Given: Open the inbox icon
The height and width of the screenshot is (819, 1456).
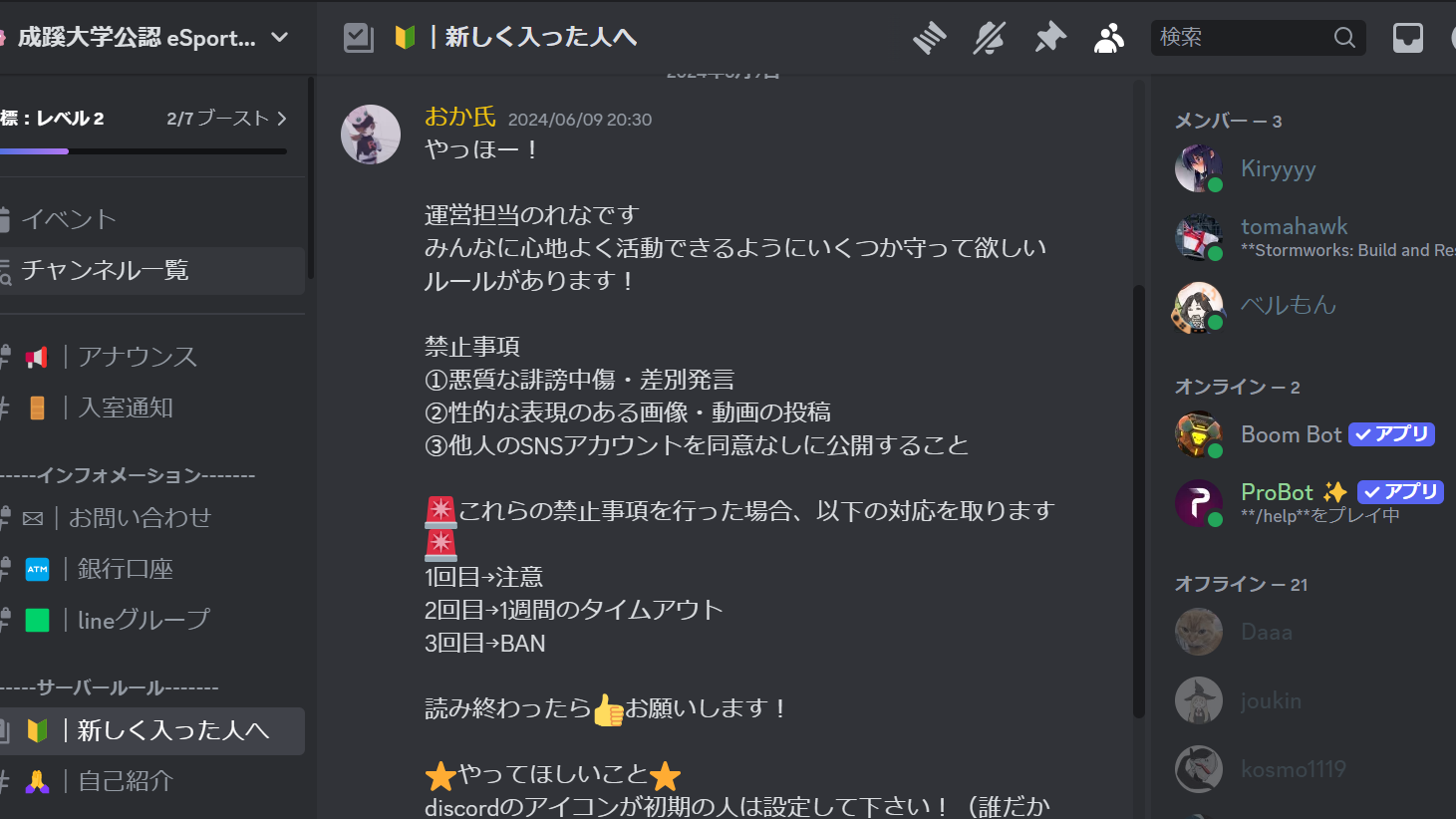Looking at the screenshot, I should click(1407, 38).
